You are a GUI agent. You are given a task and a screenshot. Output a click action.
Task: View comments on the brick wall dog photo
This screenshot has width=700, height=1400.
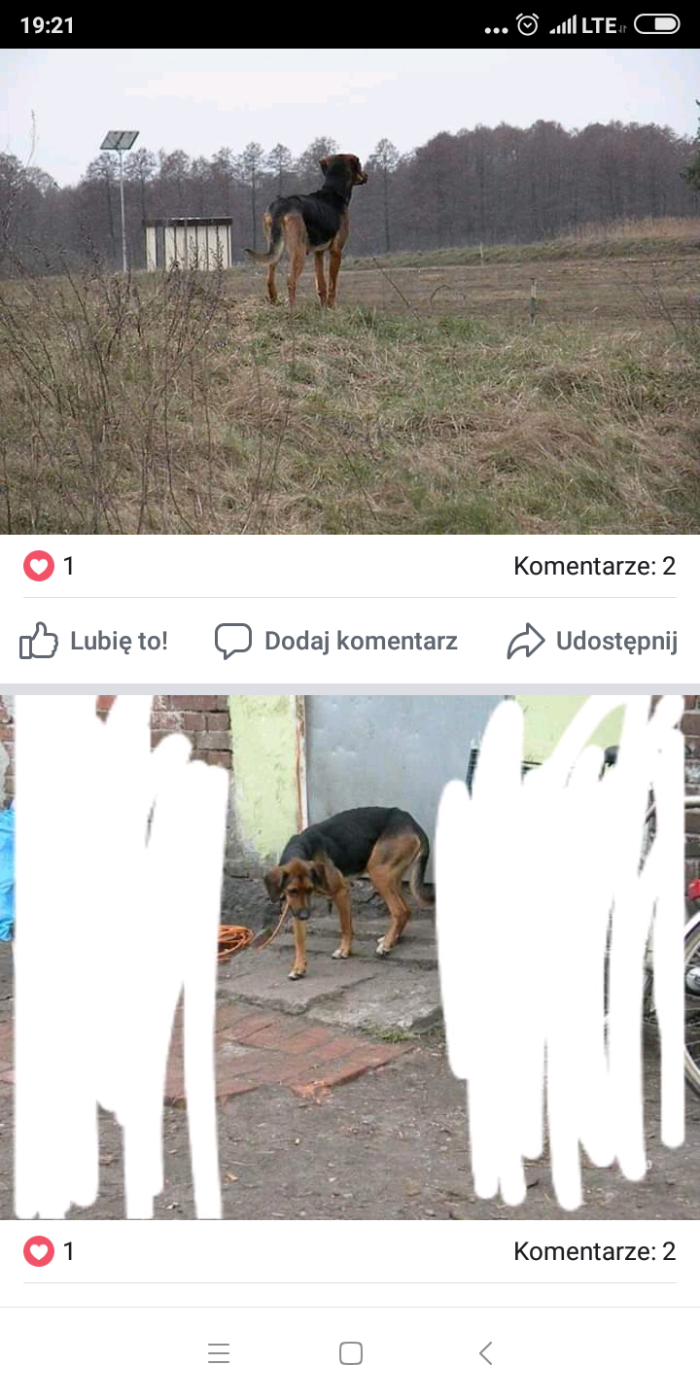[595, 1251]
